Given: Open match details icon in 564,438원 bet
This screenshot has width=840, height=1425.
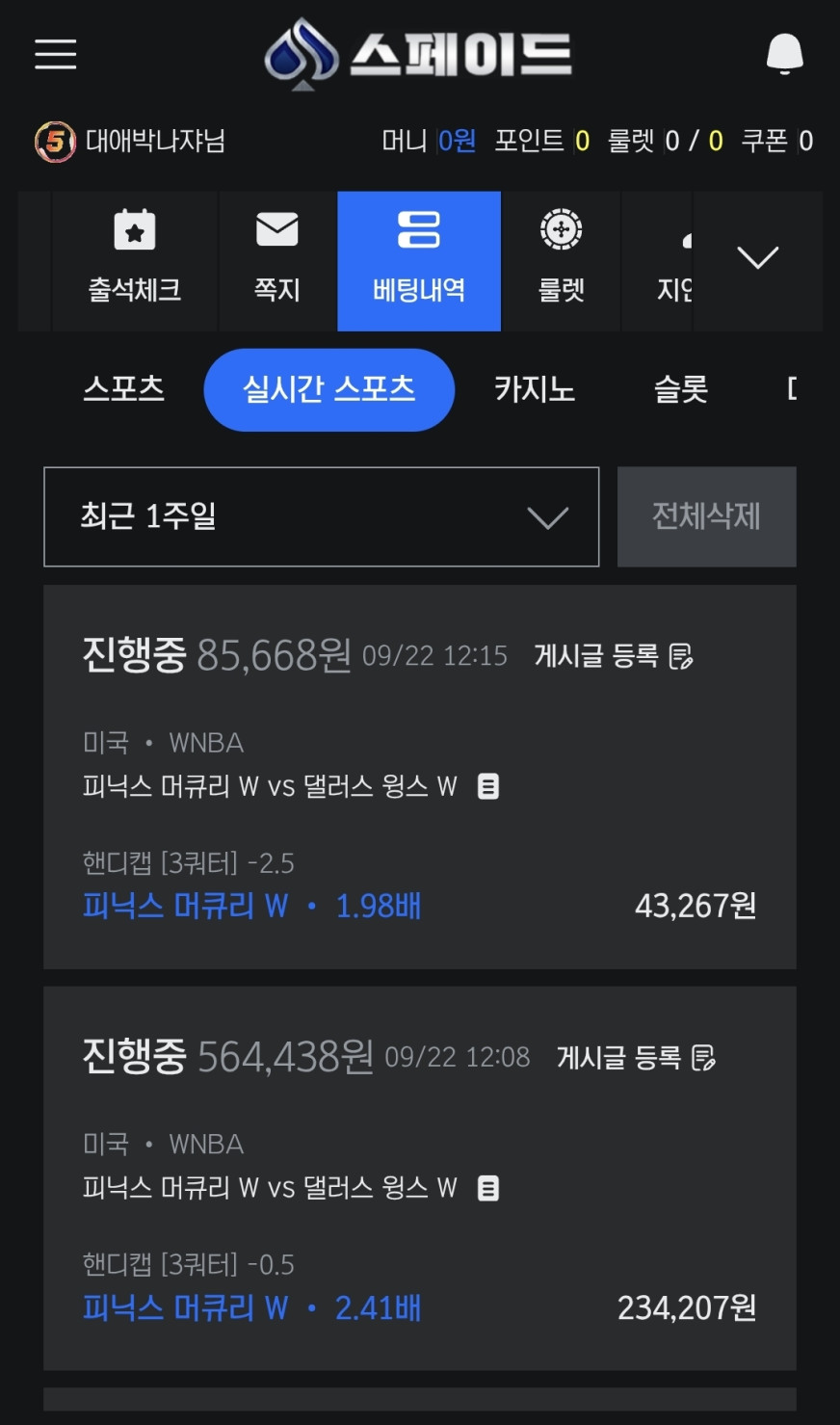Looking at the screenshot, I should (488, 1189).
